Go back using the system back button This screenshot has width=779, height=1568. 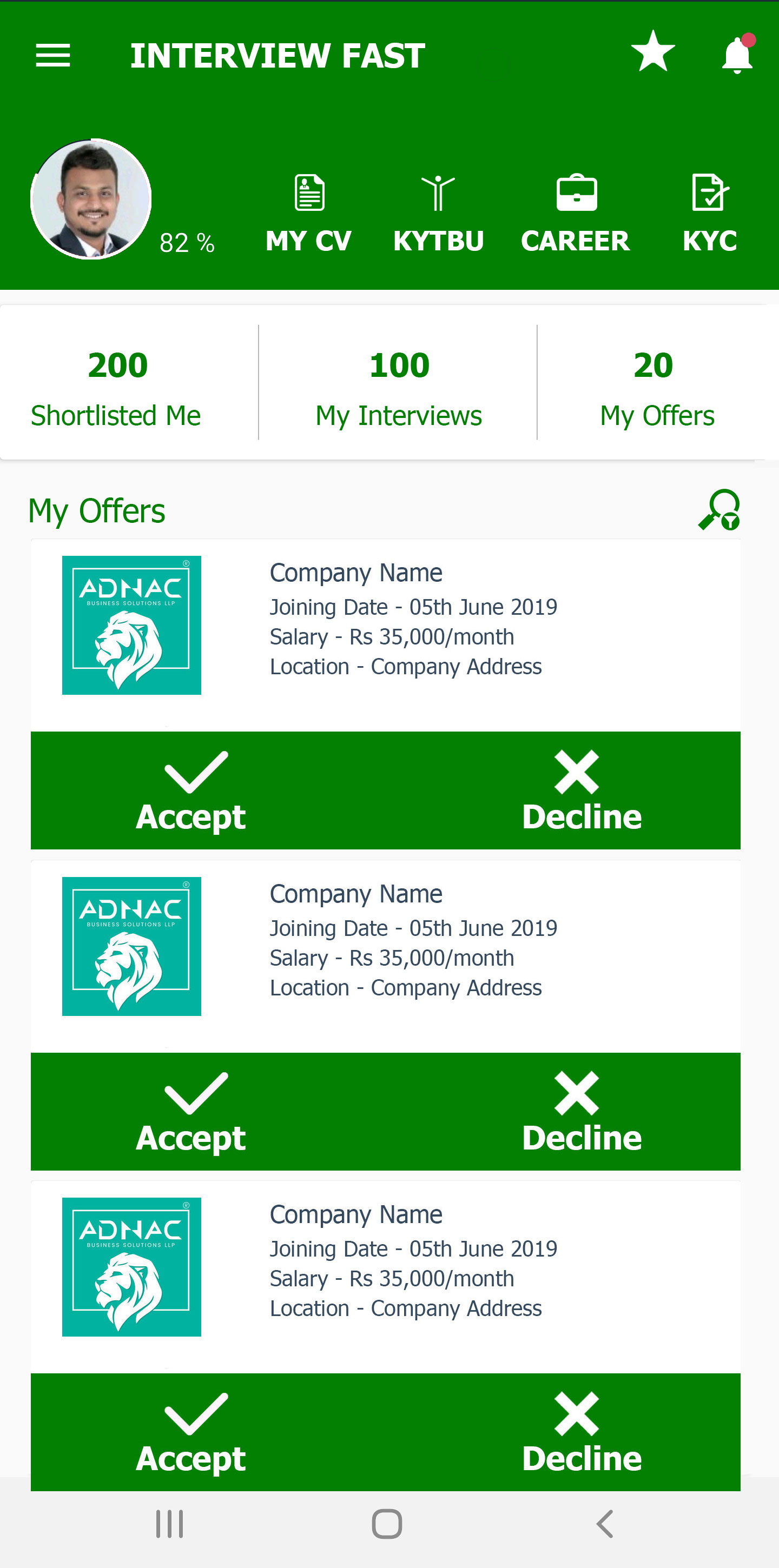604,1524
